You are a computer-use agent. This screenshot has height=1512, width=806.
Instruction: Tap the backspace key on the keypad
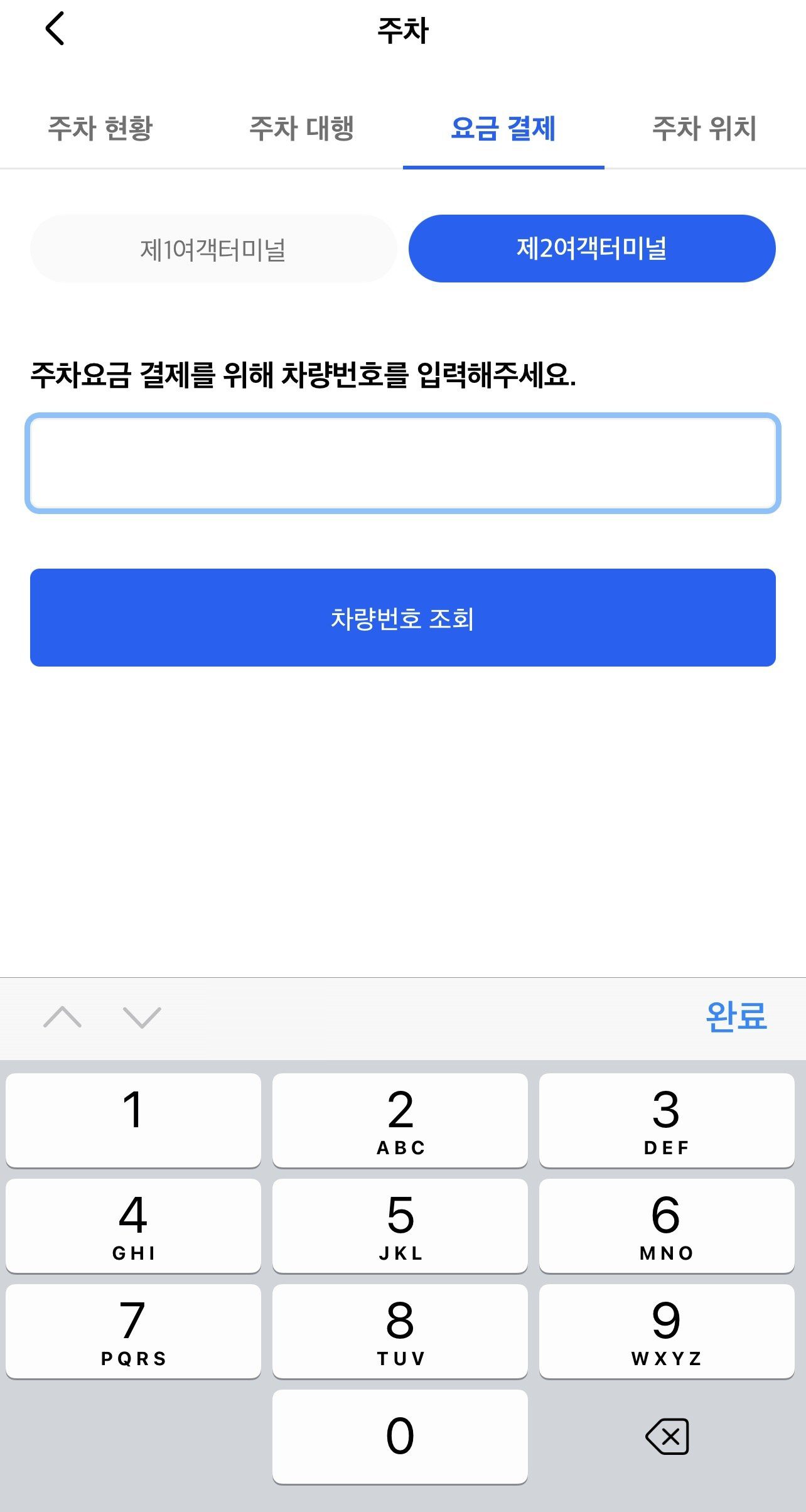[x=667, y=1436]
